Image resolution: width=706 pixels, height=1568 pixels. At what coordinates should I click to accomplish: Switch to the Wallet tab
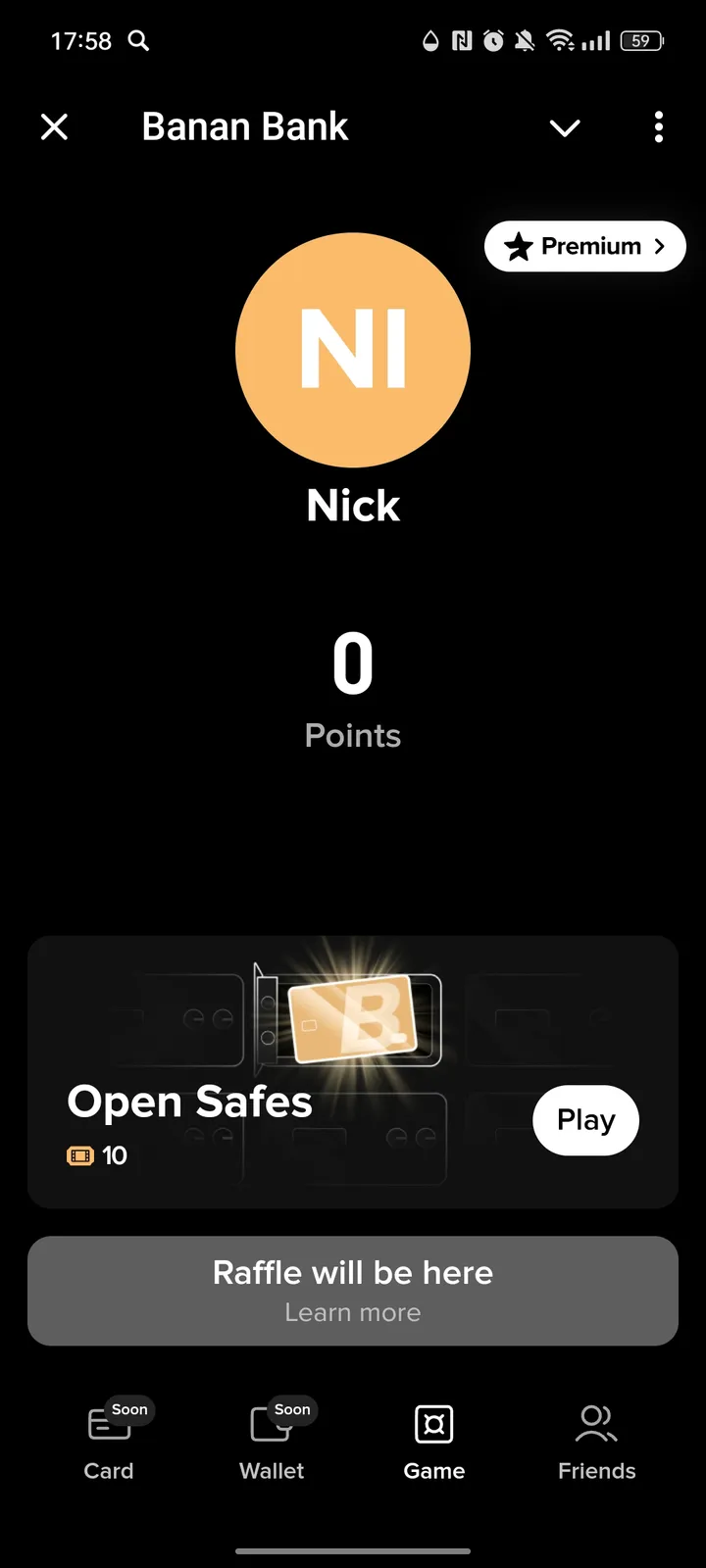click(272, 1440)
